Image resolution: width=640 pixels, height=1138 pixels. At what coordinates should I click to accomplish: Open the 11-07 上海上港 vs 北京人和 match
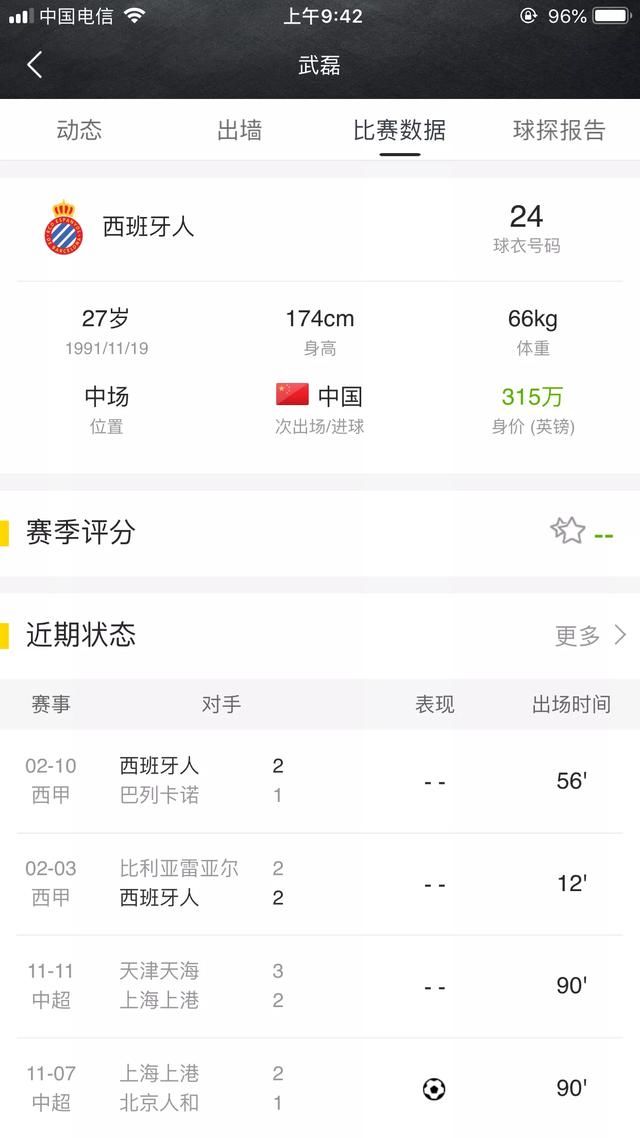tap(320, 1088)
